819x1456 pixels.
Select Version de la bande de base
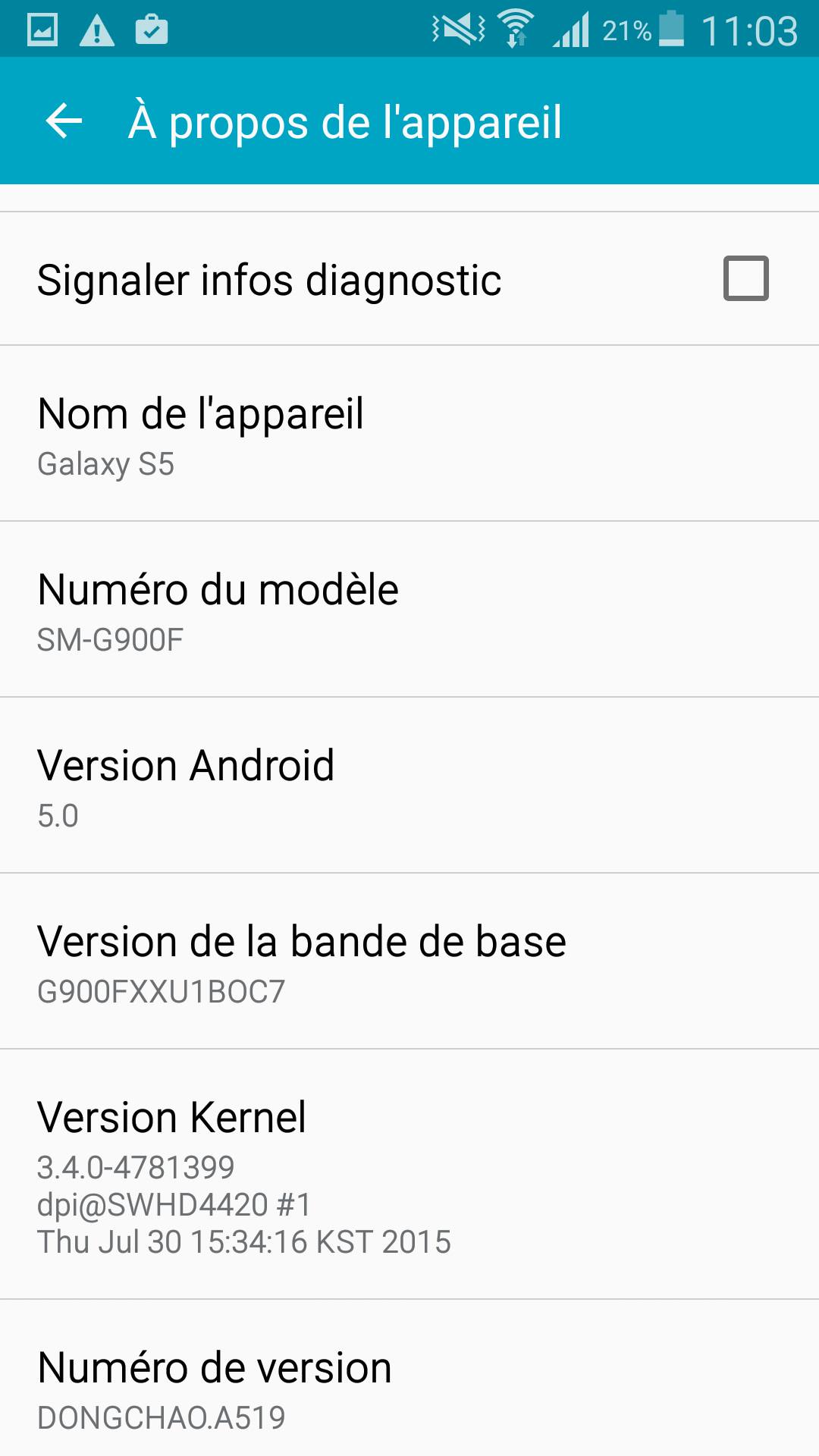(409, 962)
